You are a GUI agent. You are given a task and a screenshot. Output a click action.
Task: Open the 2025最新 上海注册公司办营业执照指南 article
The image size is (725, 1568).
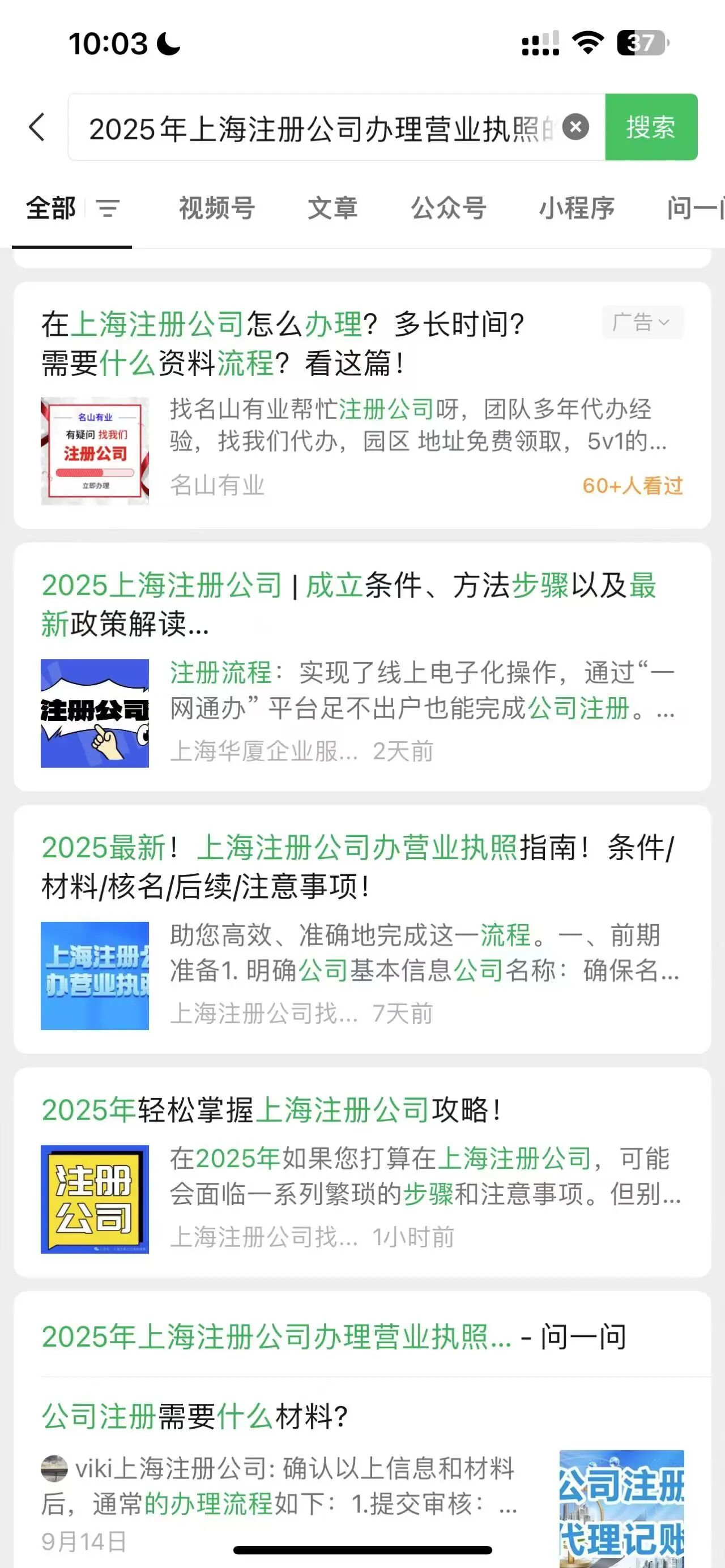357,866
